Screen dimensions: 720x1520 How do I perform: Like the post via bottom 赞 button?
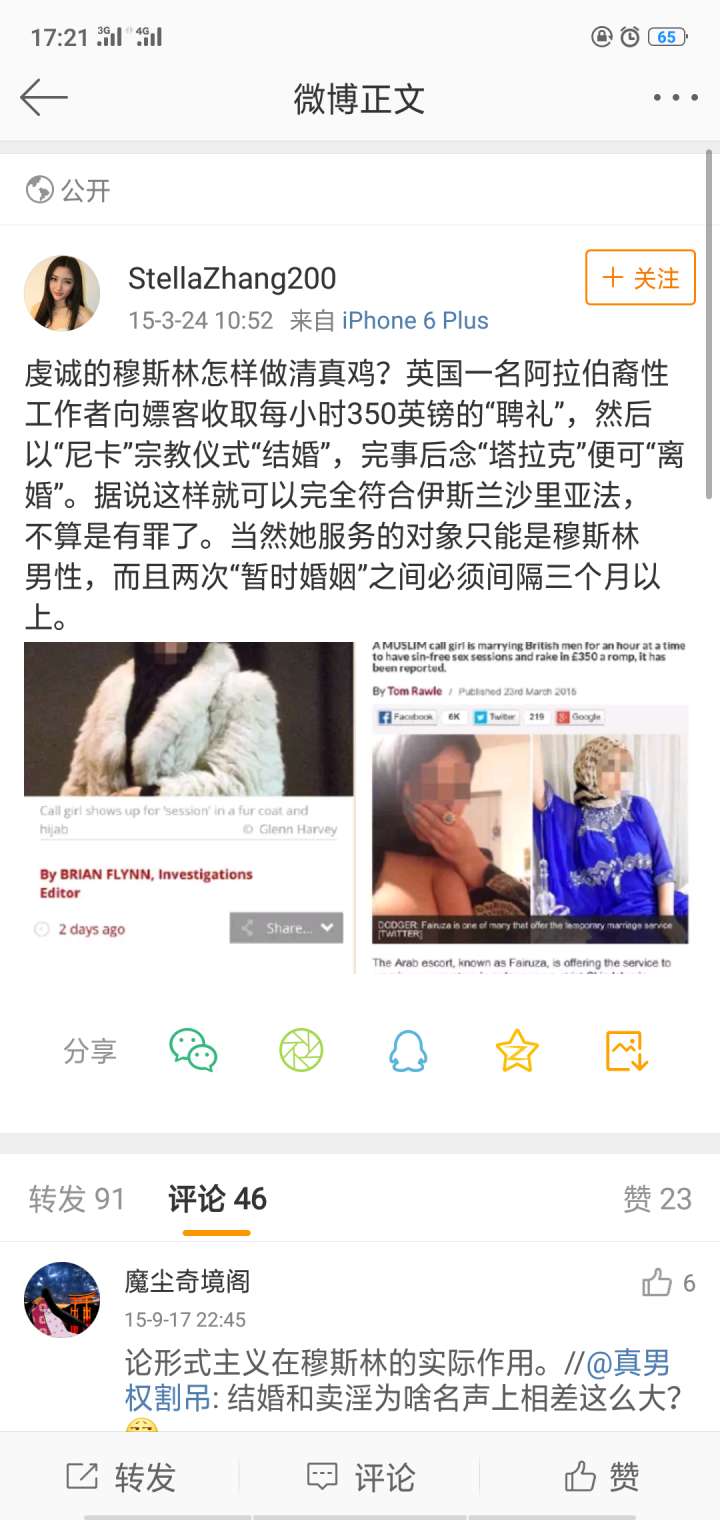(x=601, y=1476)
